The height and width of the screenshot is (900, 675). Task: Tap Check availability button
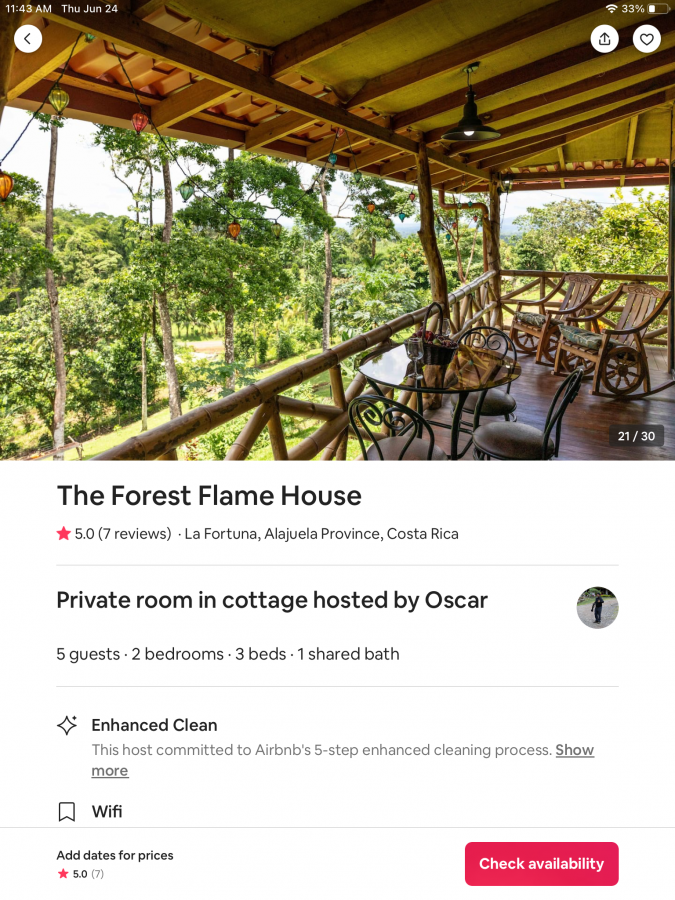(x=541, y=864)
